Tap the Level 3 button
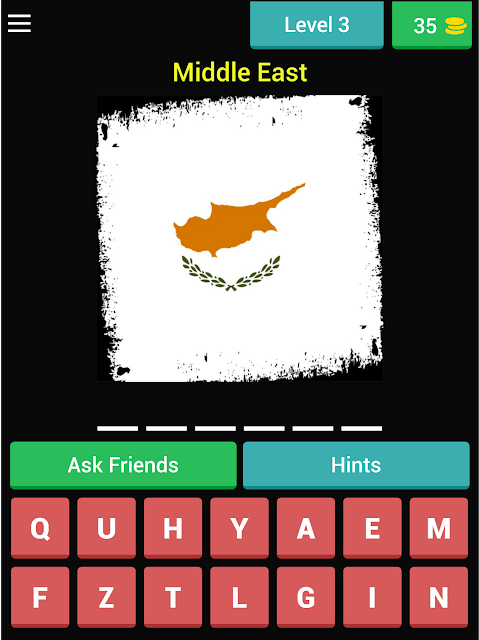 tap(317, 25)
